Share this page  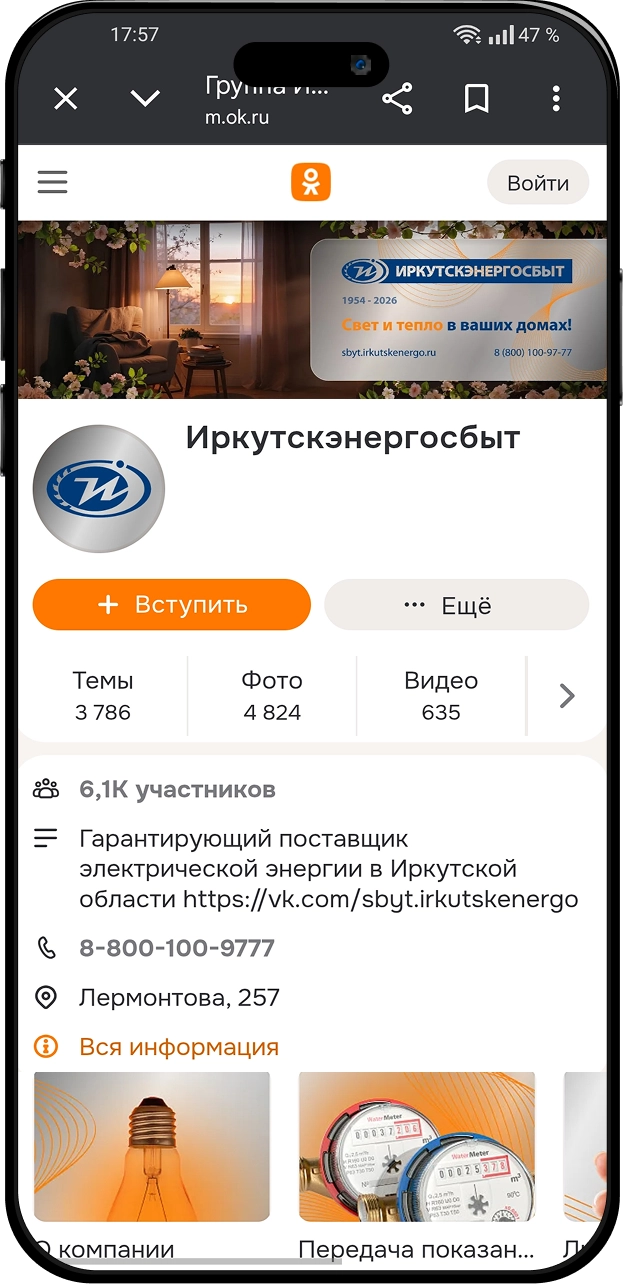point(397,98)
